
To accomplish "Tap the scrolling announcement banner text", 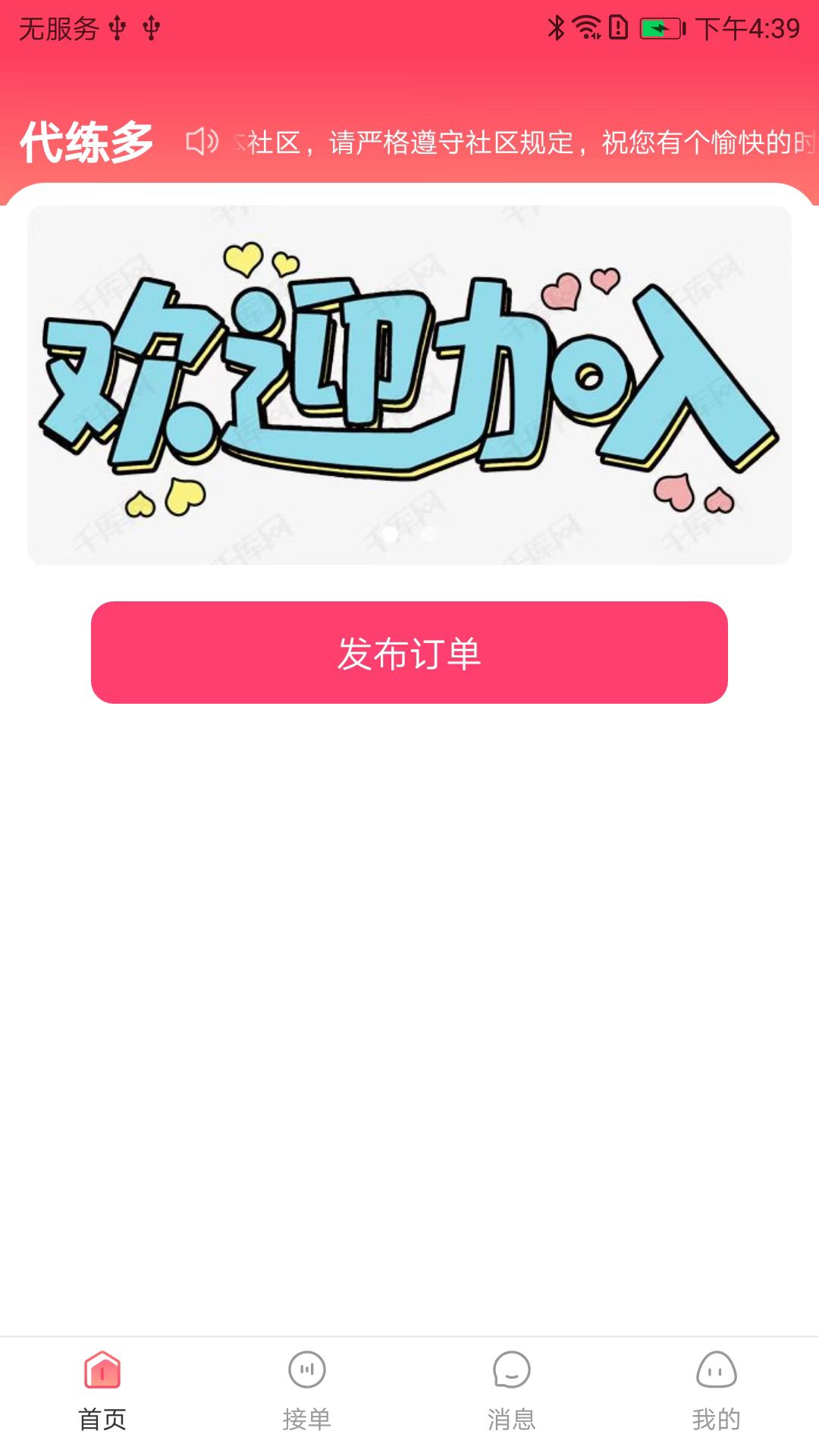I will click(x=523, y=144).
